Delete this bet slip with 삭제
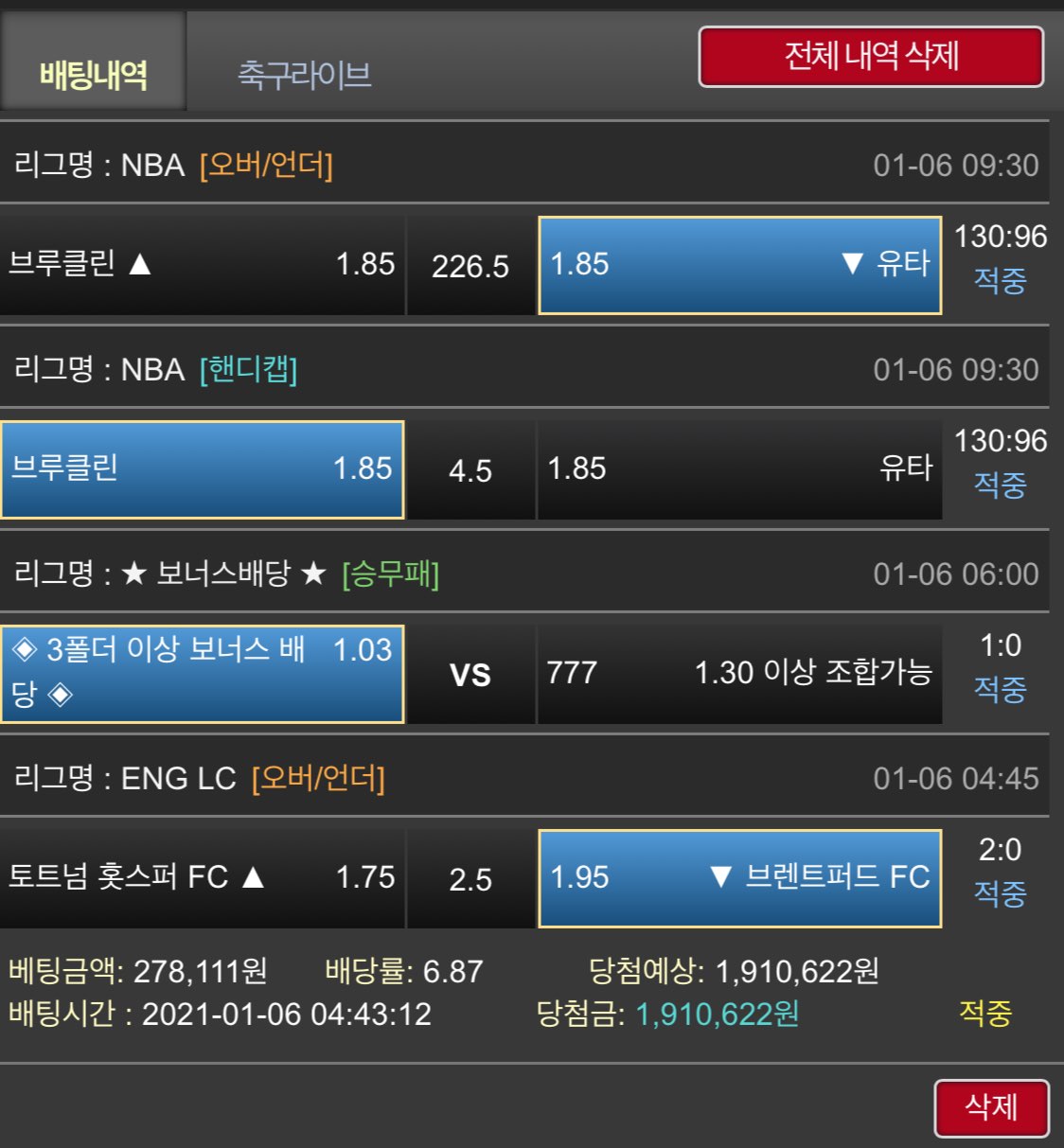 click(991, 1107)
